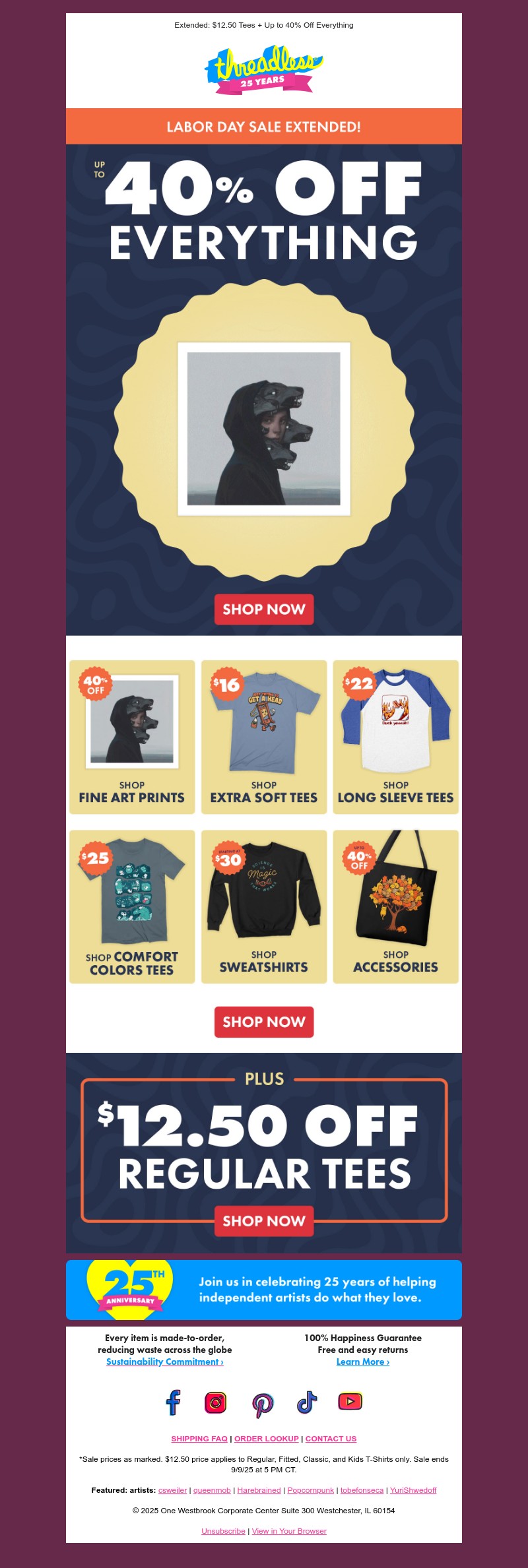
Task: Open the Extra Soft Tees tile
Action: pos(264,737)
